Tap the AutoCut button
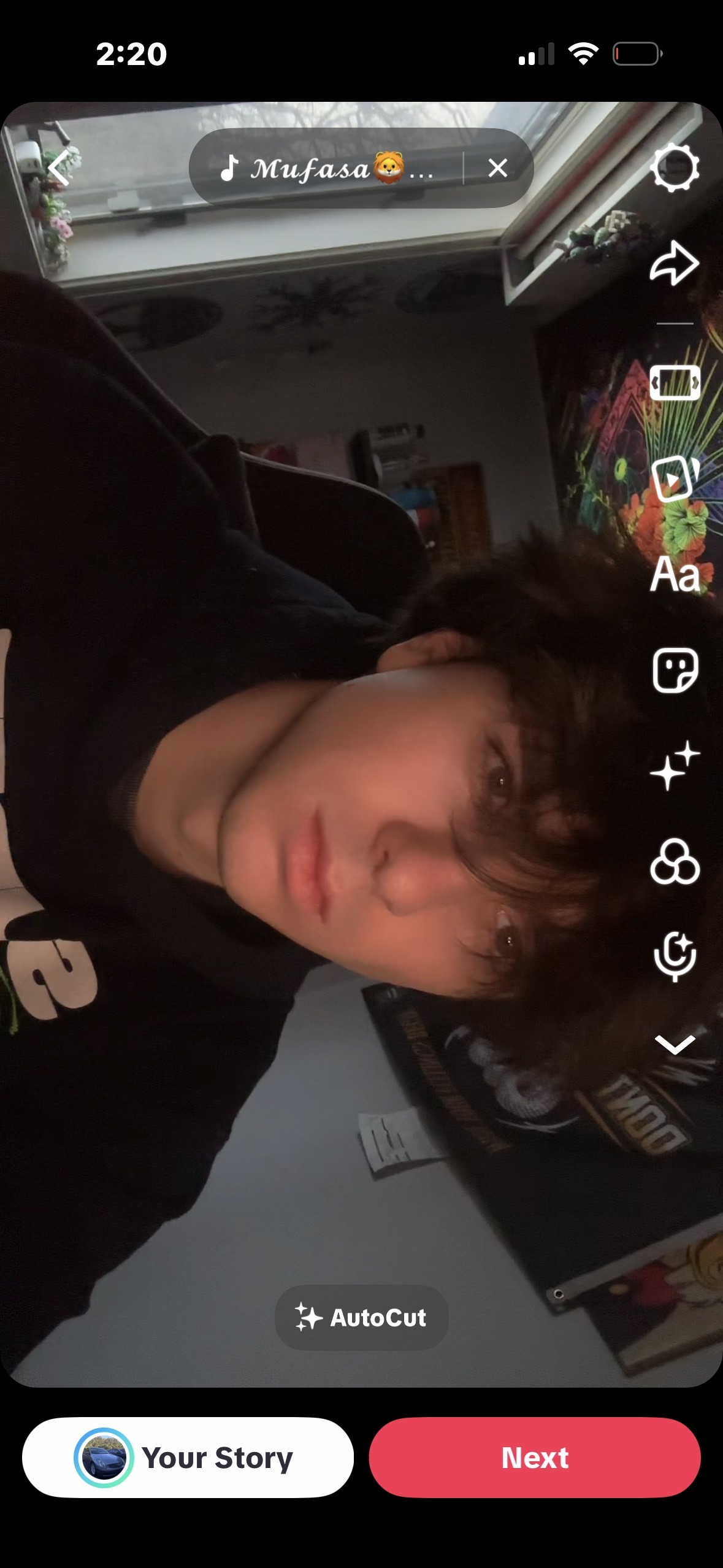 coord(361,1318)
